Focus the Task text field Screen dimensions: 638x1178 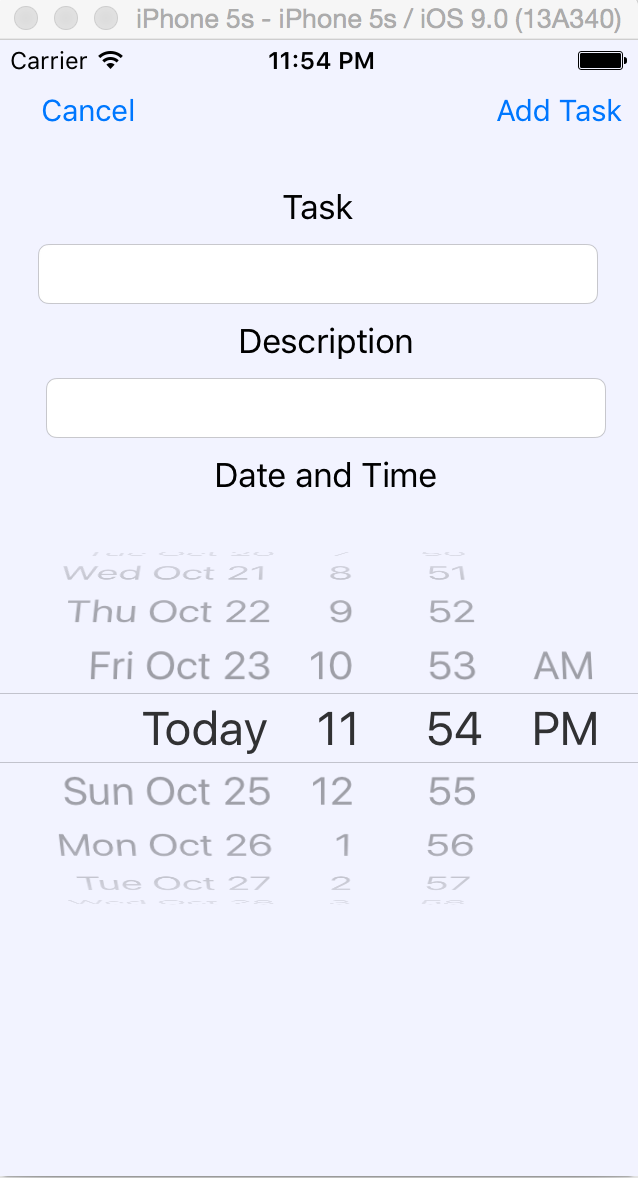[318, 273]
